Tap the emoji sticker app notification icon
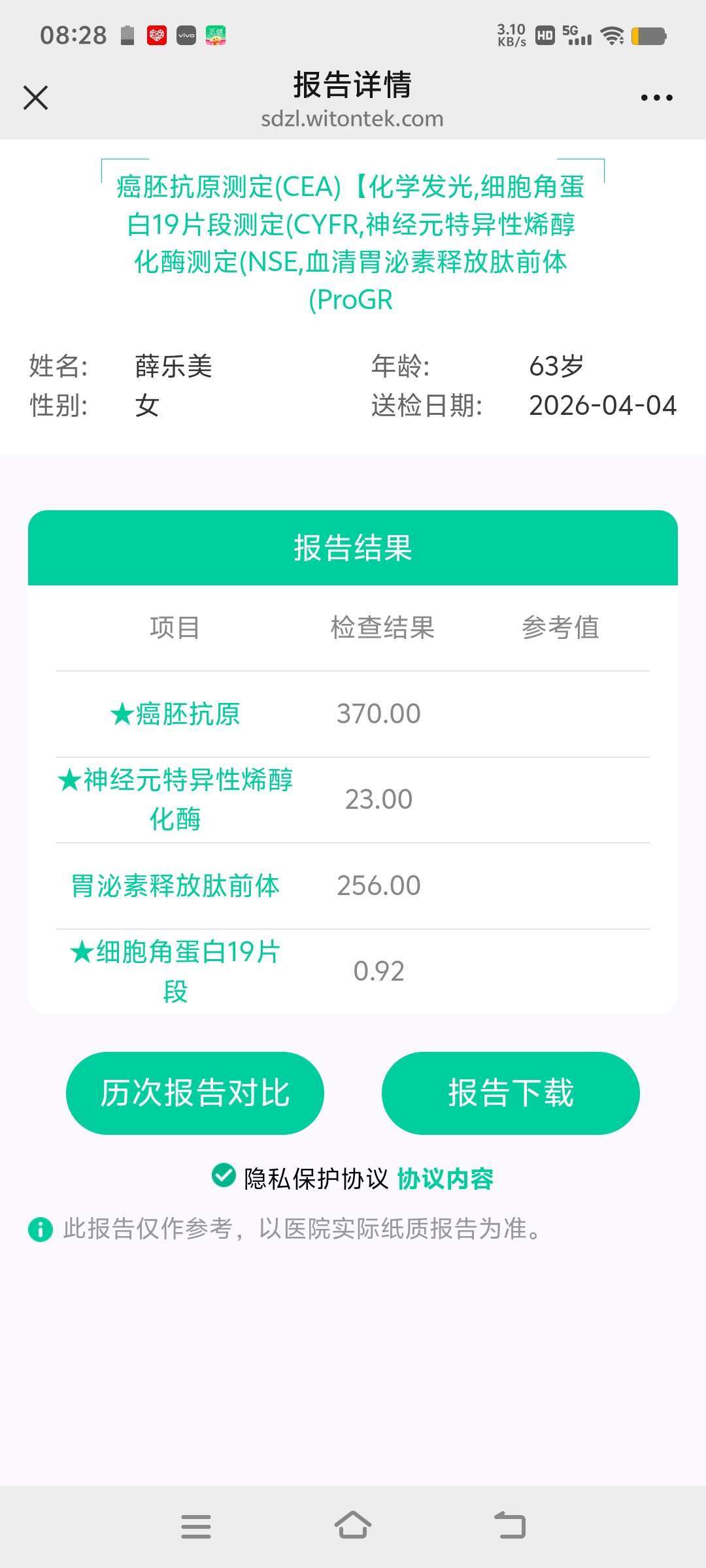Screen dimensions: 706x1568 (214, 36)
